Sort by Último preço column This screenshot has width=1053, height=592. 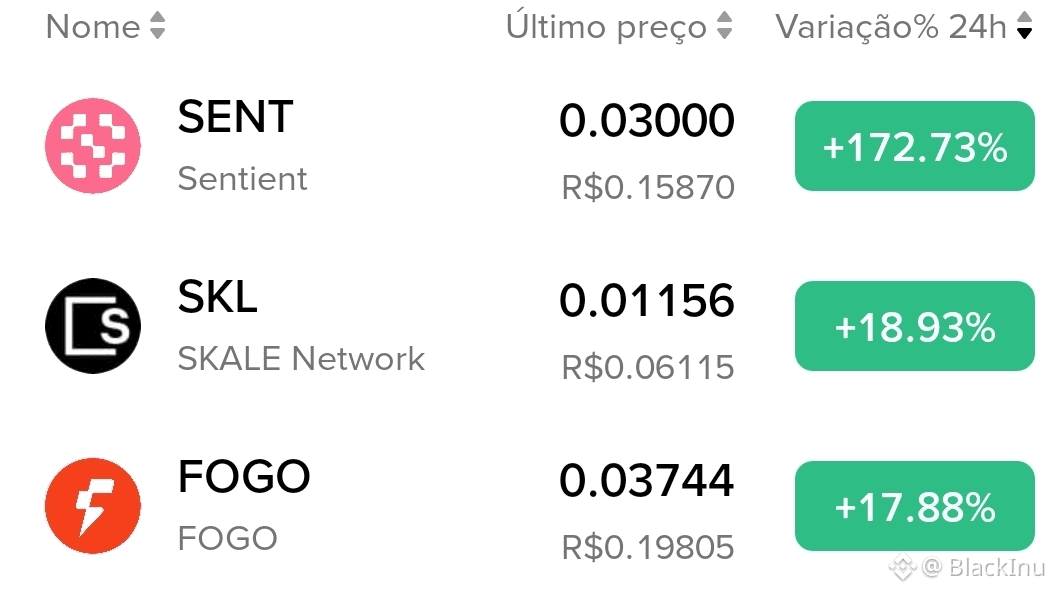point(619,27)
